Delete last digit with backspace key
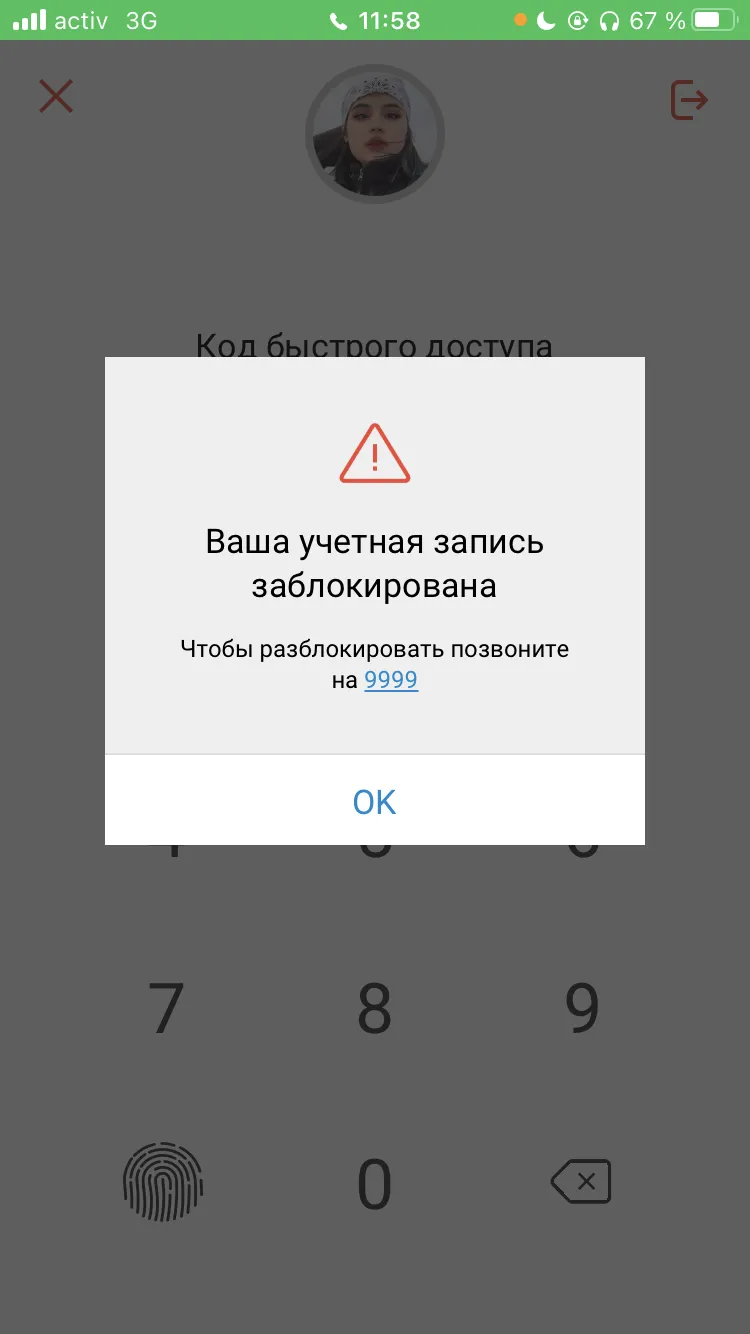This screenshot has height=1334, width=750. click(x=581, y=1182)
